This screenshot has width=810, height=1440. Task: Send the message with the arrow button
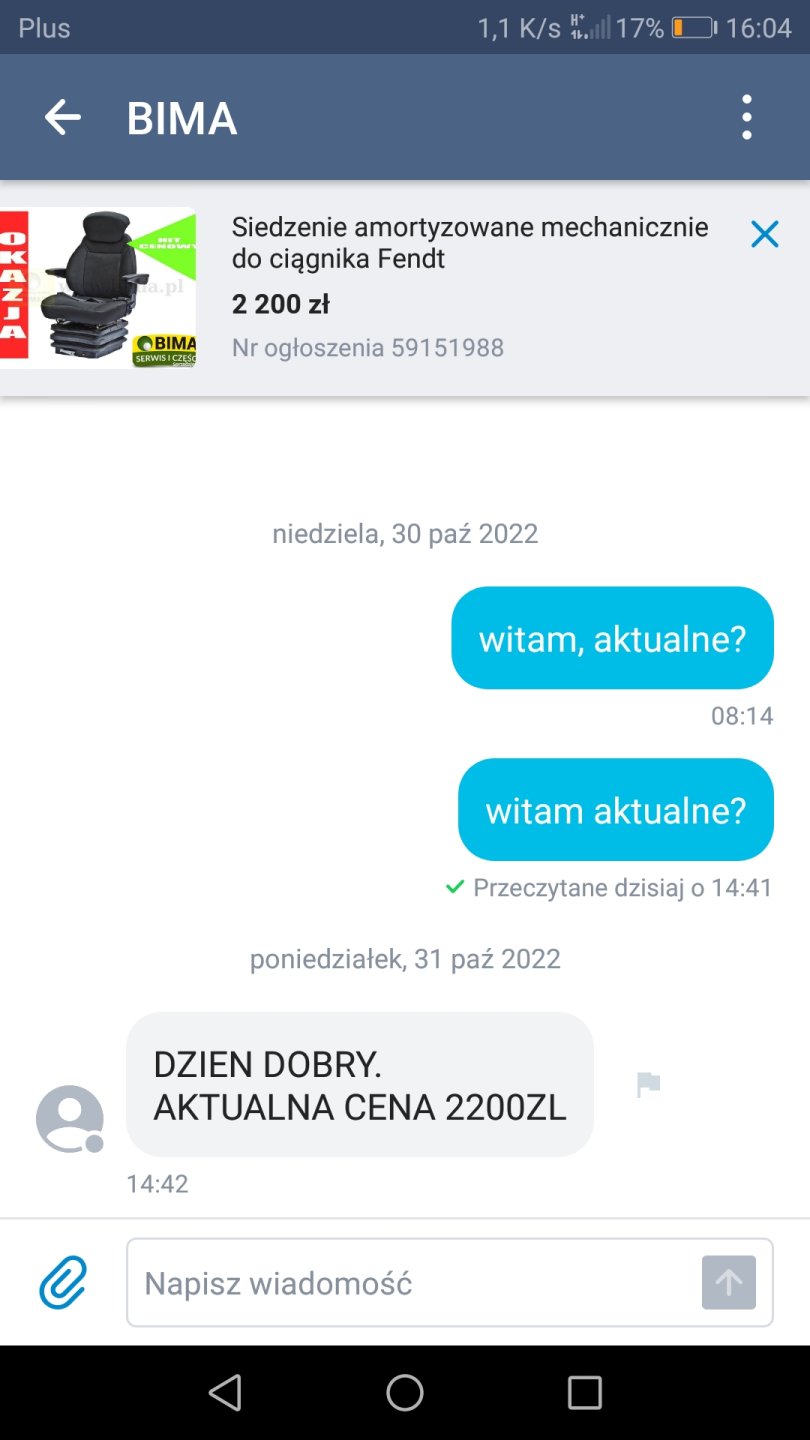coord(728,1283)
